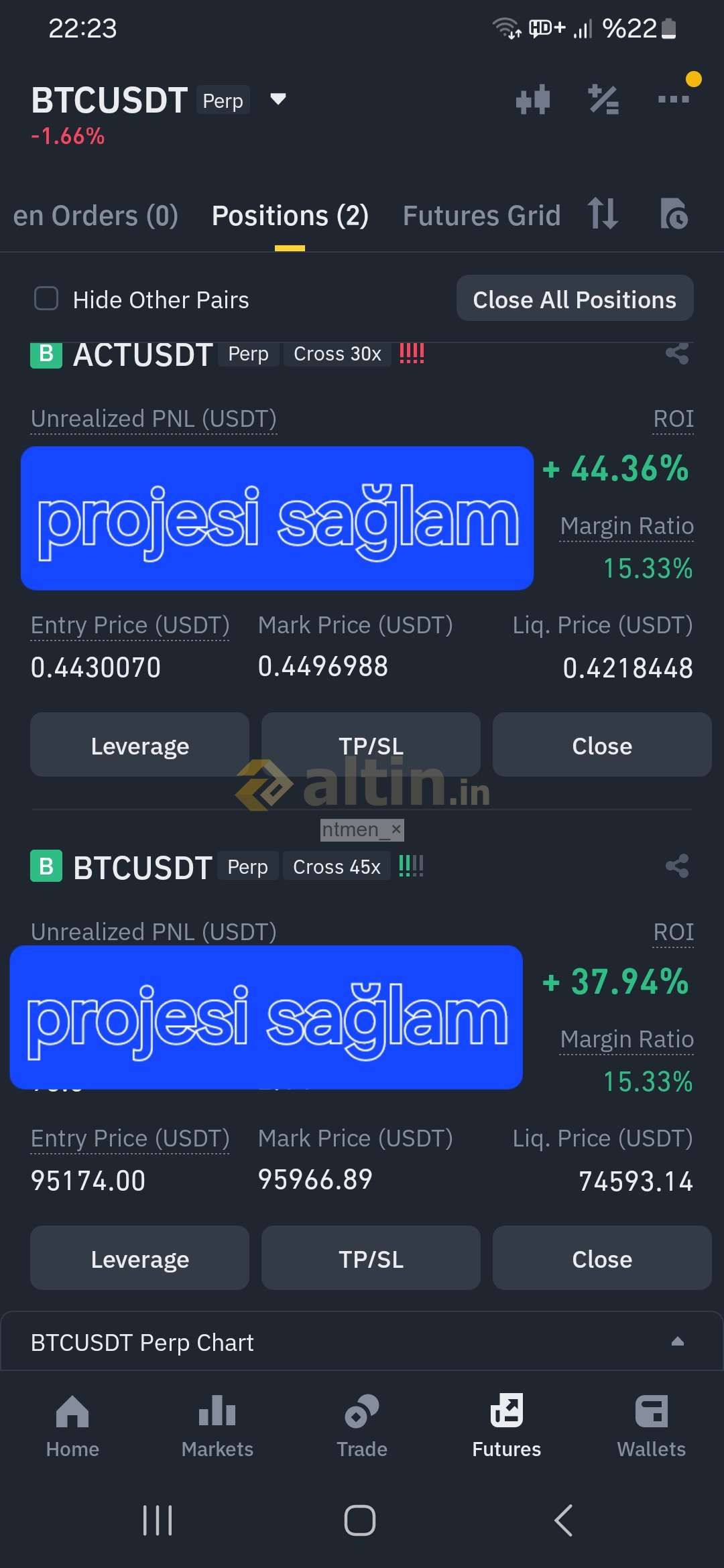
Task: Open the candlestick chart icon
Action: point(533,100)
